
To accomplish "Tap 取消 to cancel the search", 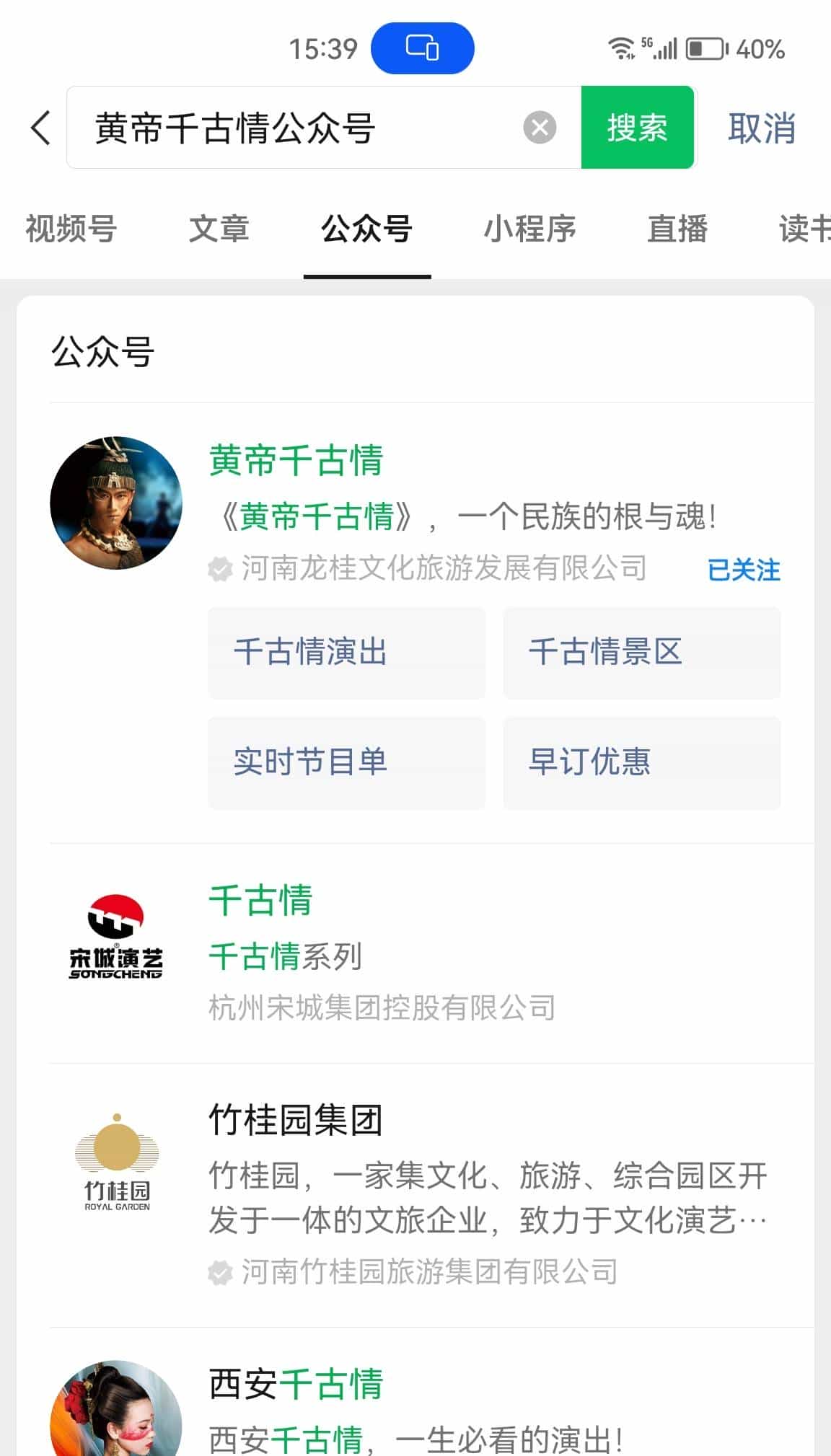I will pyautogui.click(x=762, y=128).
